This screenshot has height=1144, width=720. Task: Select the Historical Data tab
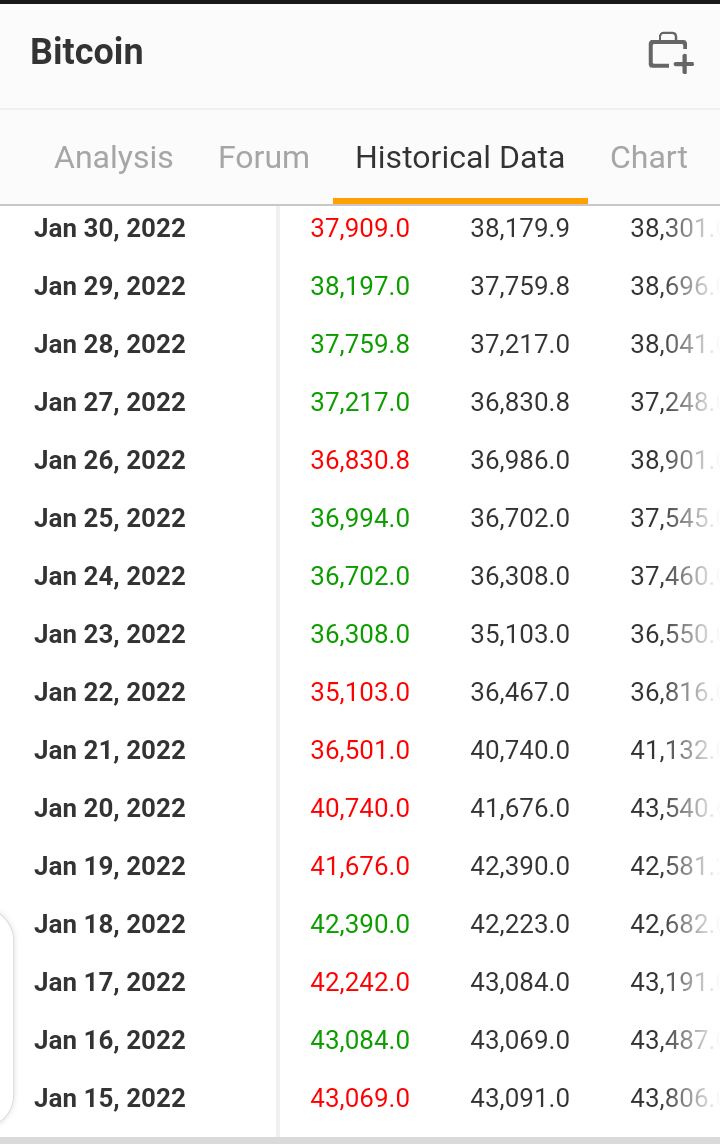pos(460,158)
